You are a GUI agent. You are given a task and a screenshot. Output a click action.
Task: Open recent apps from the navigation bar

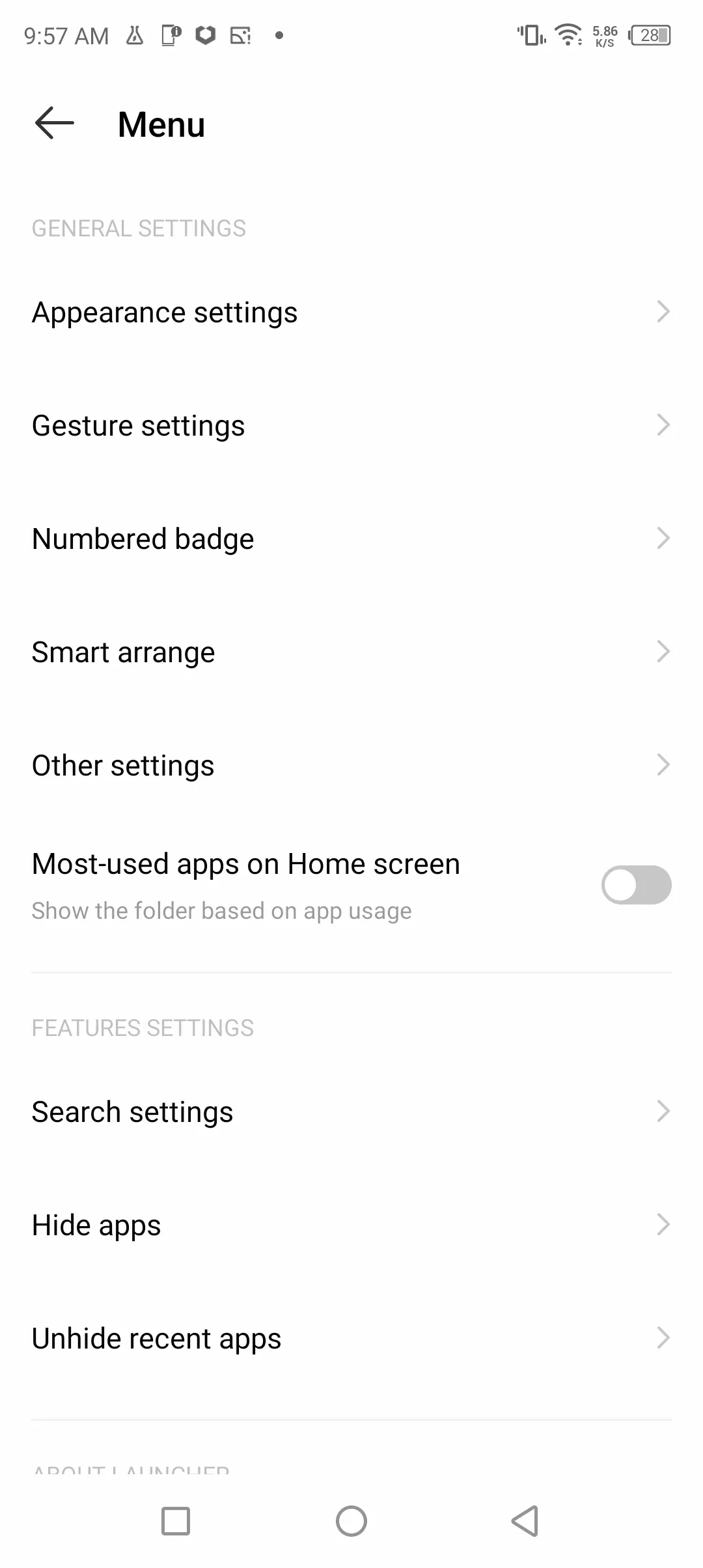click(x=176, y=1522)
